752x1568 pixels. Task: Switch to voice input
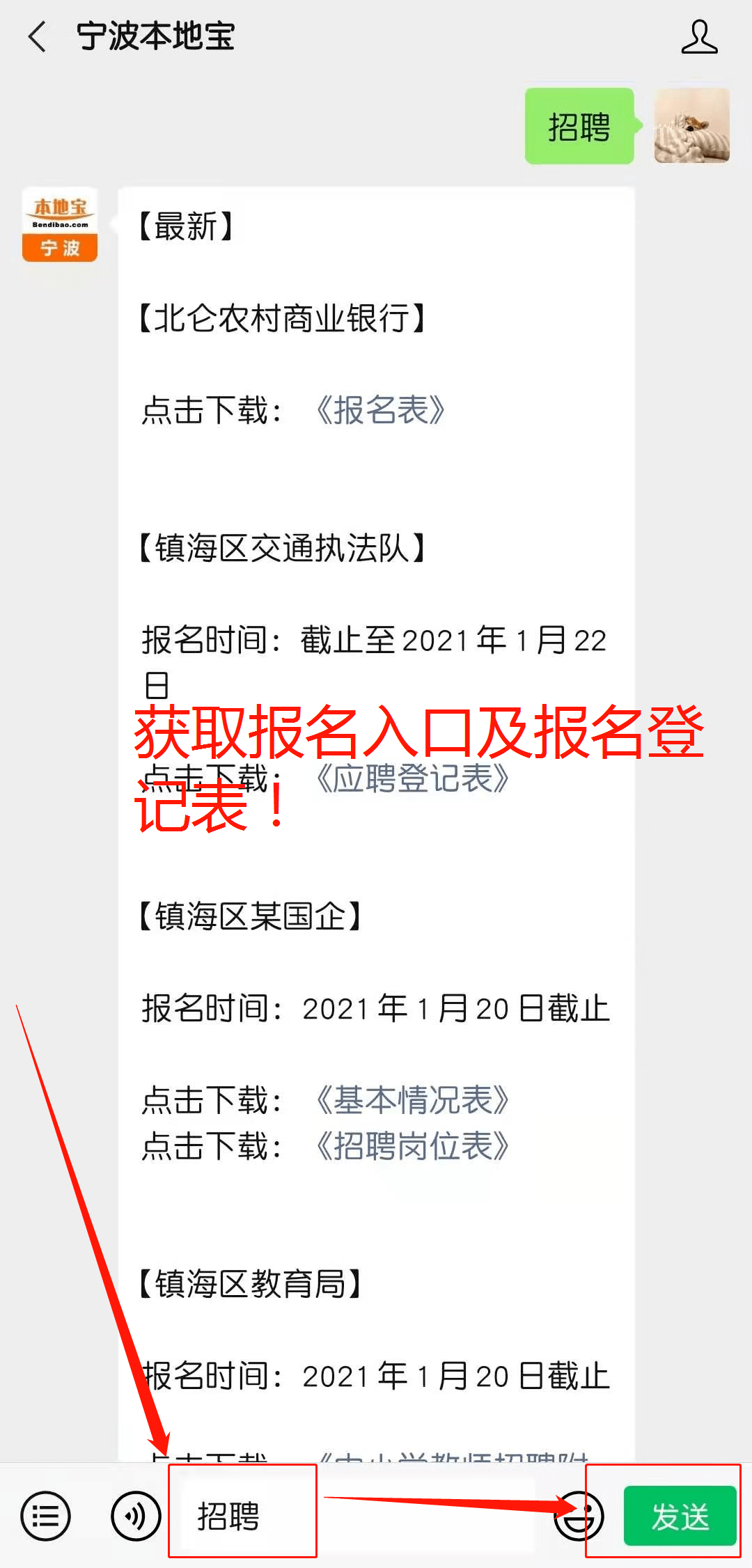[136, 1516]
